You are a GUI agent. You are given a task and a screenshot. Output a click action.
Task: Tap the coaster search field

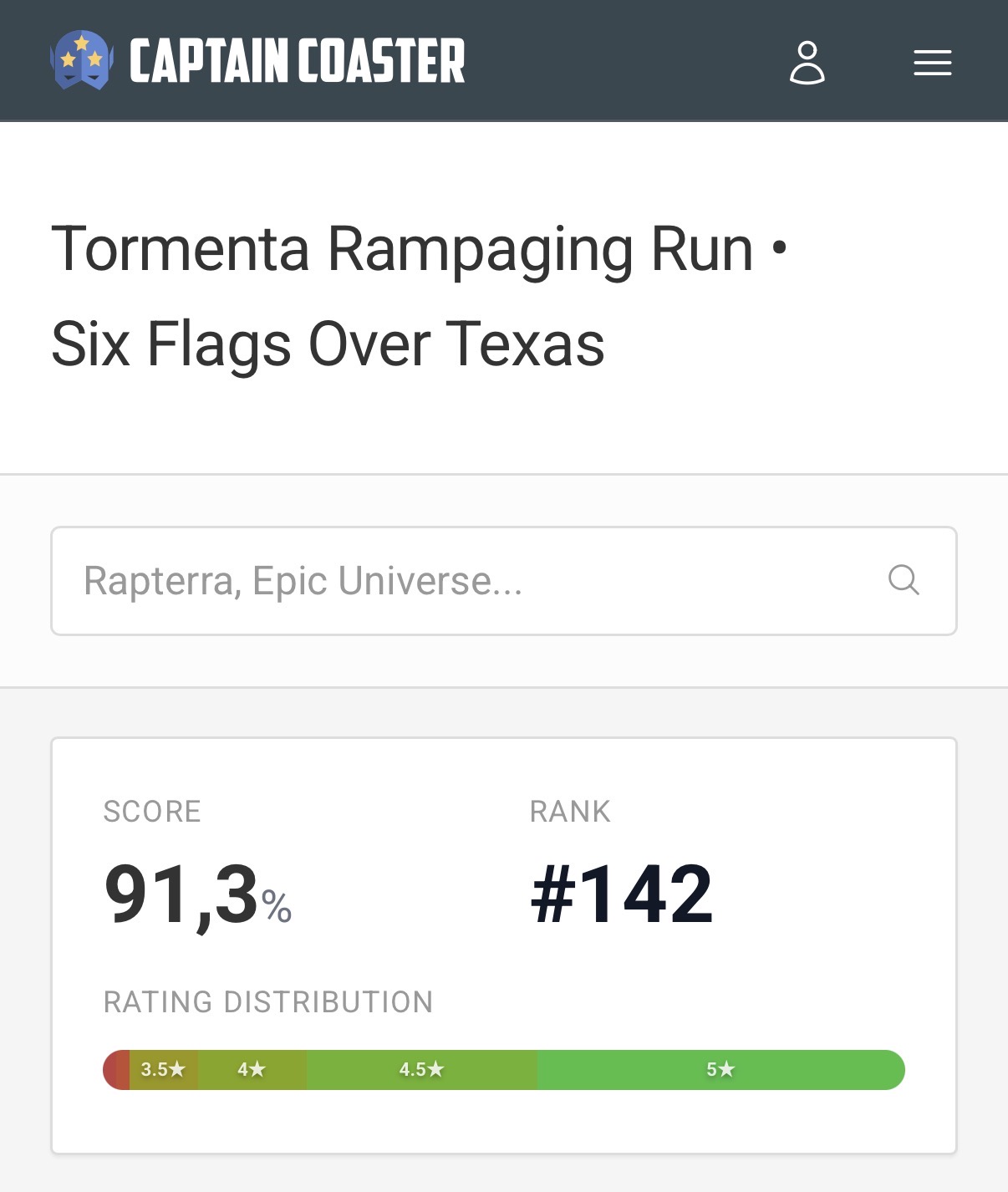click(x=504, y=581)
